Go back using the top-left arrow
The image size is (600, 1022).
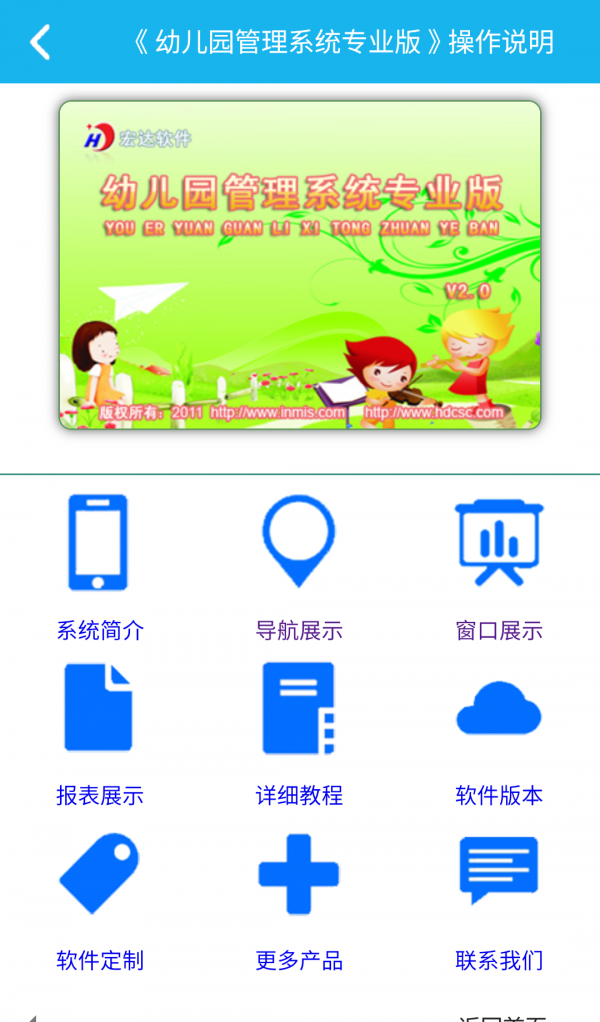tap(40, 42)
